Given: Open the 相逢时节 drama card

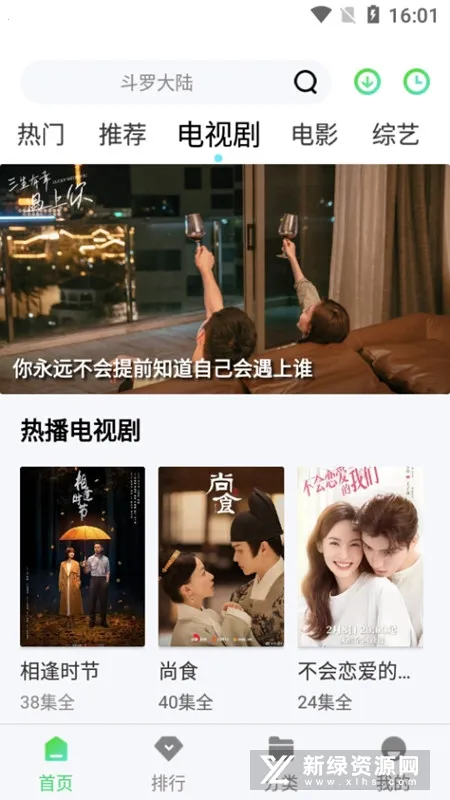Looking at the screenshot, I should 82,589.
